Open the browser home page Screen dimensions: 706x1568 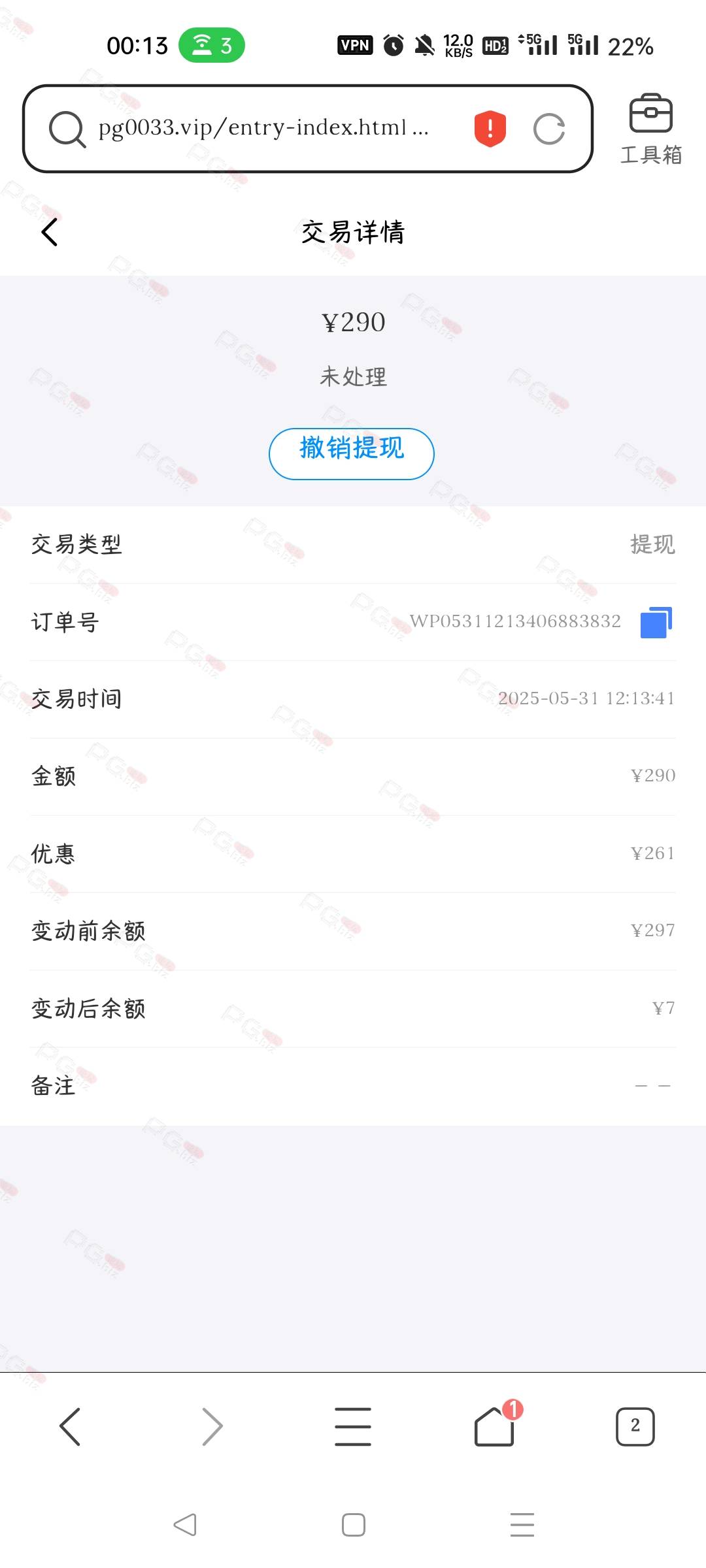[495, 1425]
